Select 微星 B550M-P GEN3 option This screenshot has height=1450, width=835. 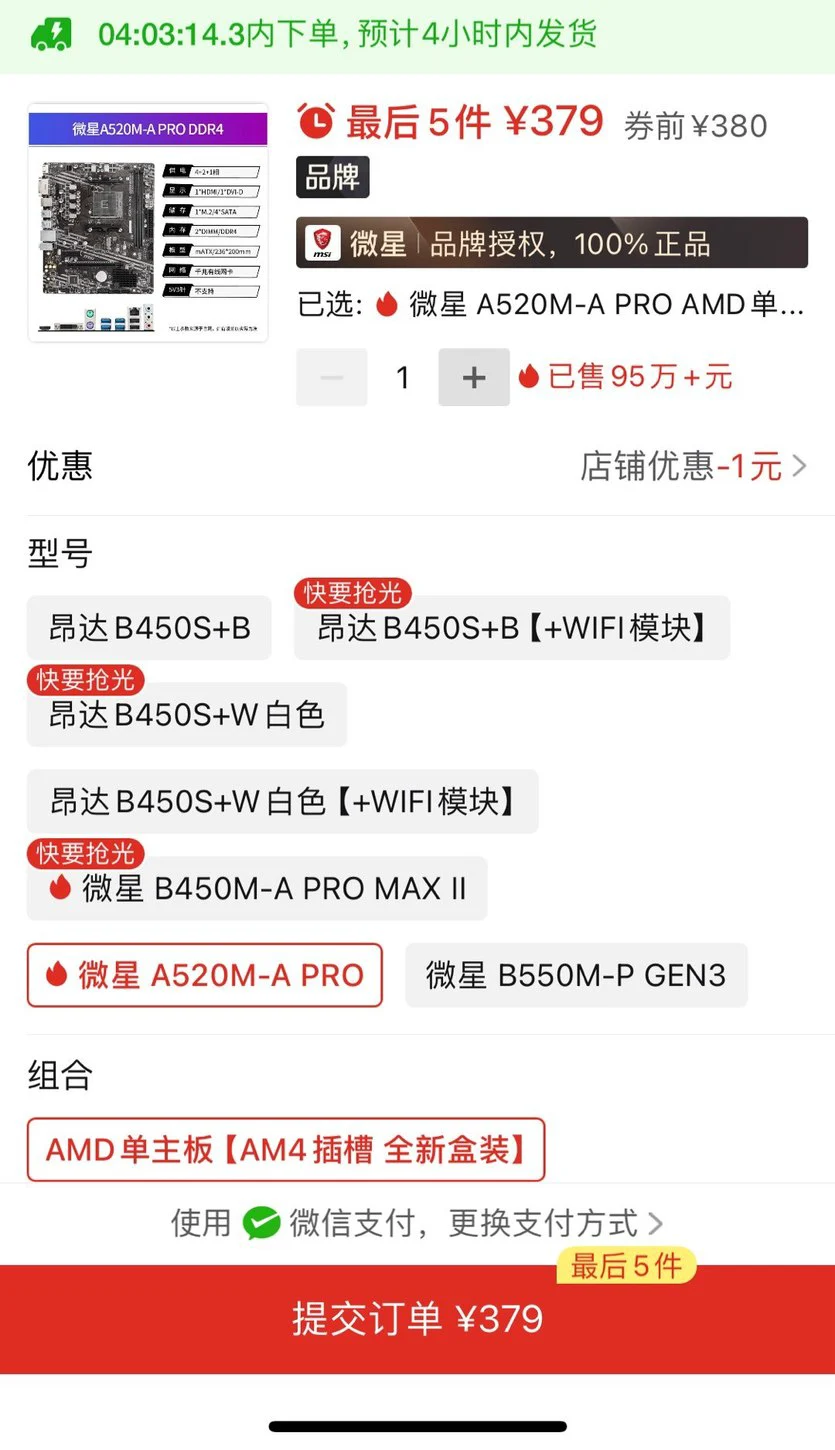576,975
